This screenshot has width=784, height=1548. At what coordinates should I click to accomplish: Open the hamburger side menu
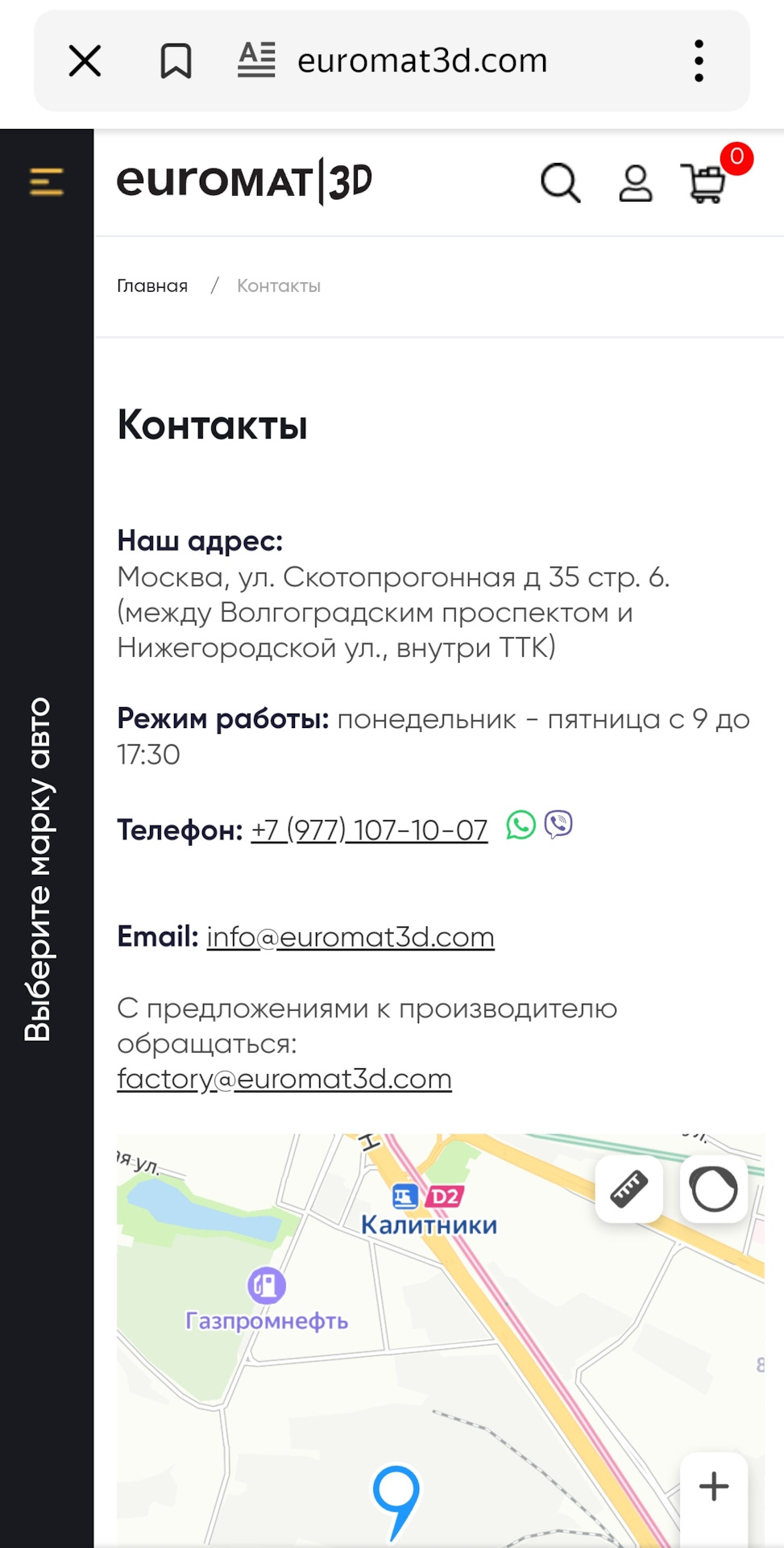(47, 182)
